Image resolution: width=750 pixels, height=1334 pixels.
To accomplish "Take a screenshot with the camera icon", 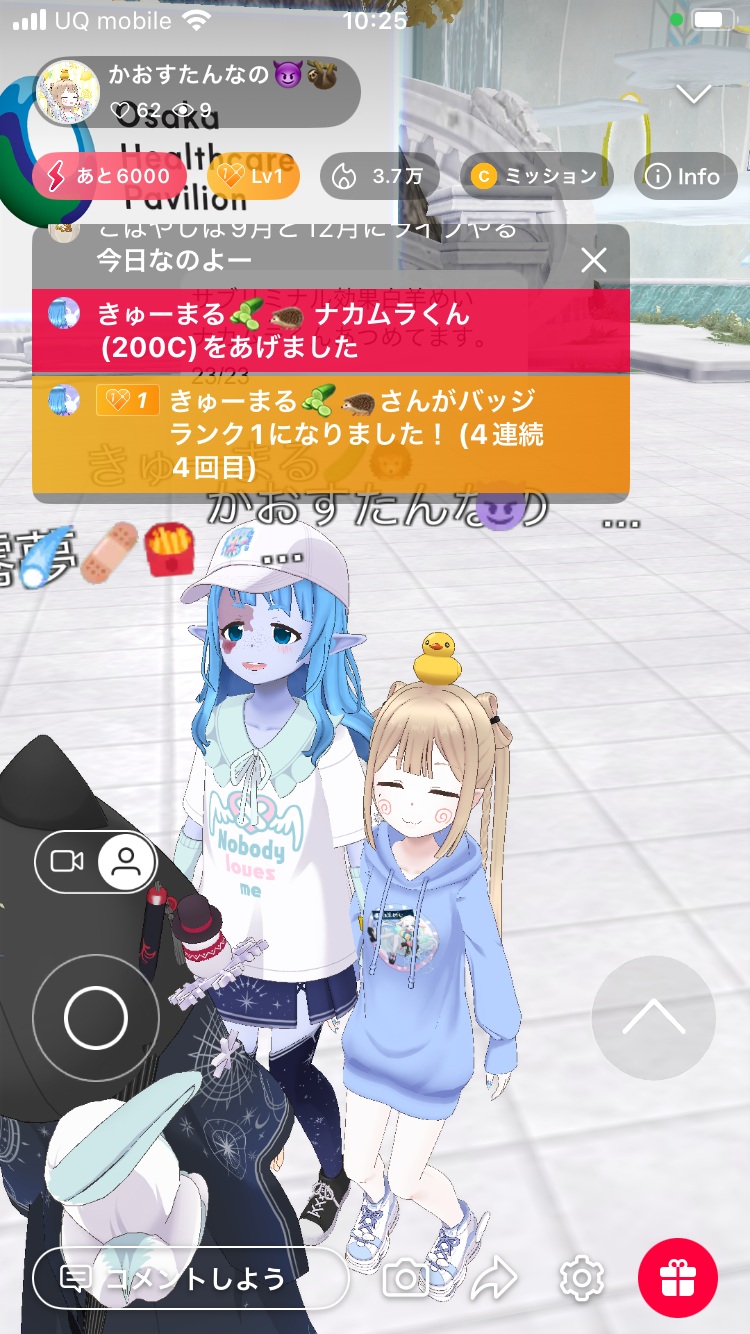I will [x=406, y=1277].
